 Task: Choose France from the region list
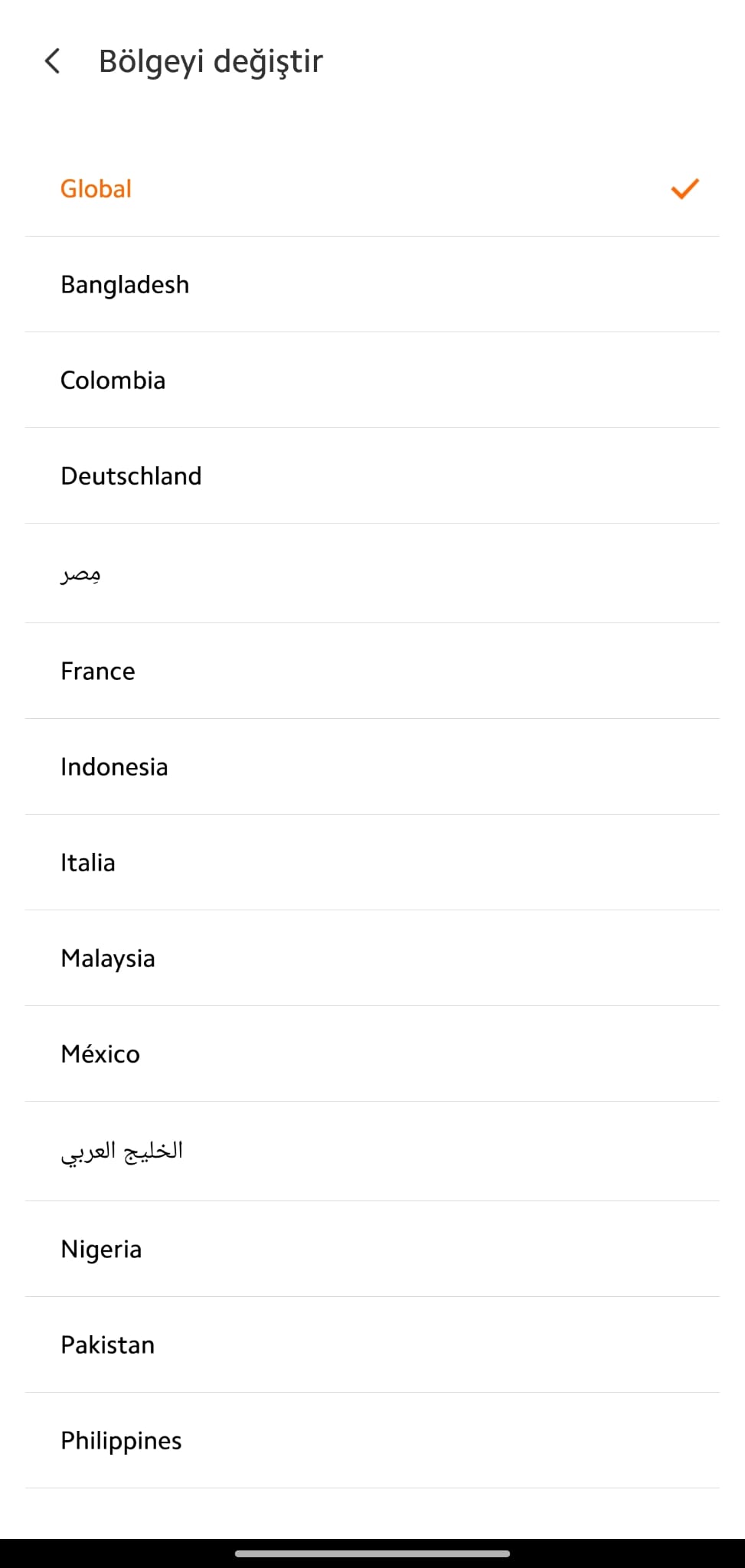tap(372, 671)
